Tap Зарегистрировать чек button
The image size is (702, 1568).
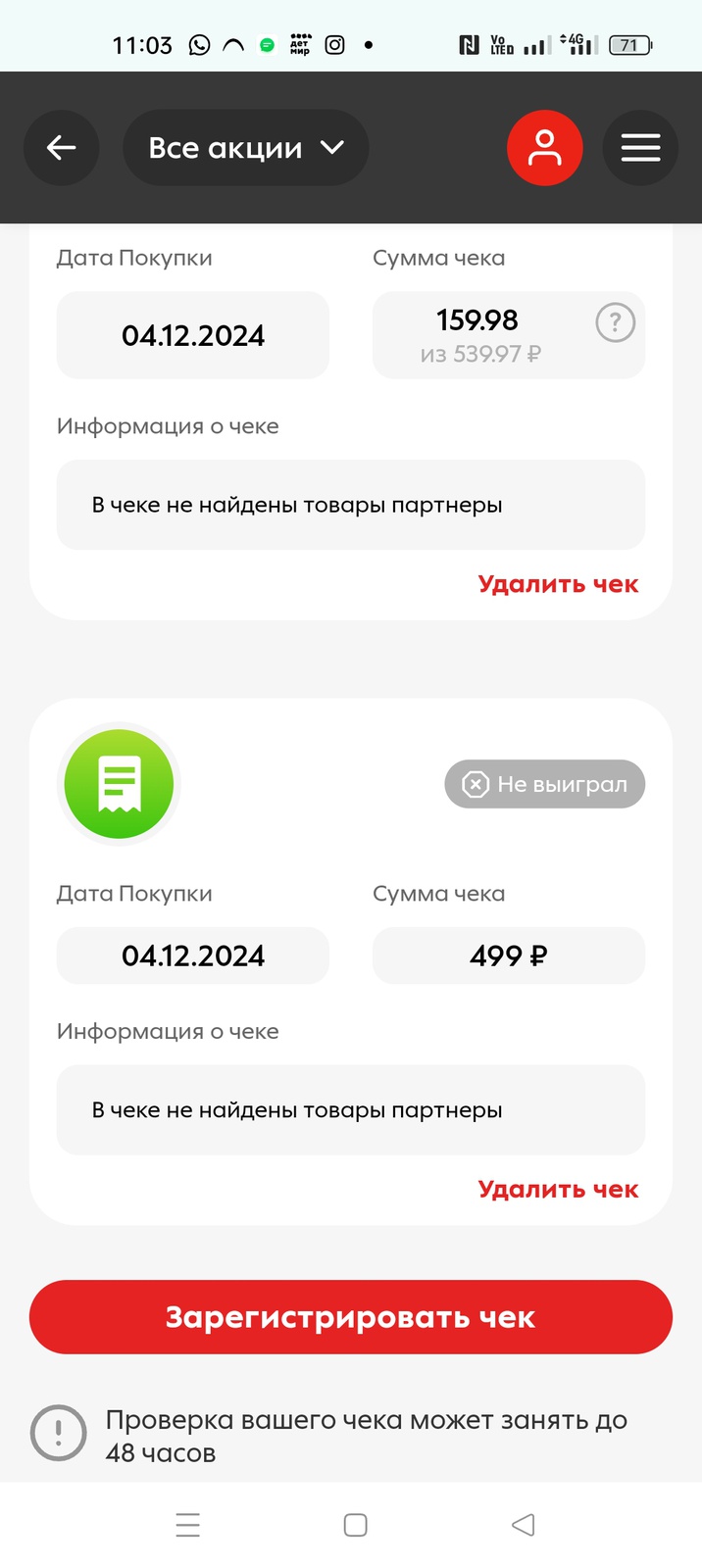tap(351, 1317)
